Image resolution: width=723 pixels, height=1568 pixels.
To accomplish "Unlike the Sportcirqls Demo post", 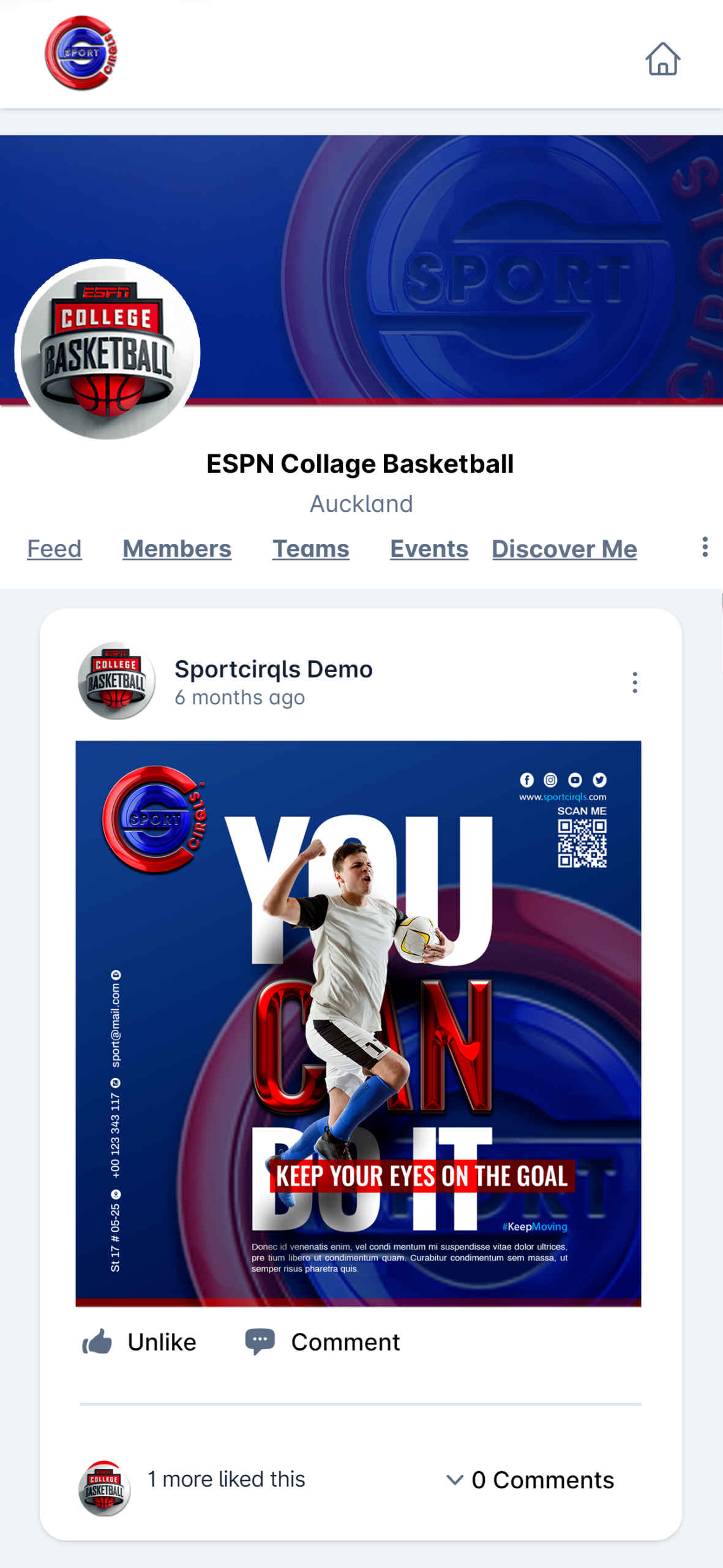I will pos(140,1342).
